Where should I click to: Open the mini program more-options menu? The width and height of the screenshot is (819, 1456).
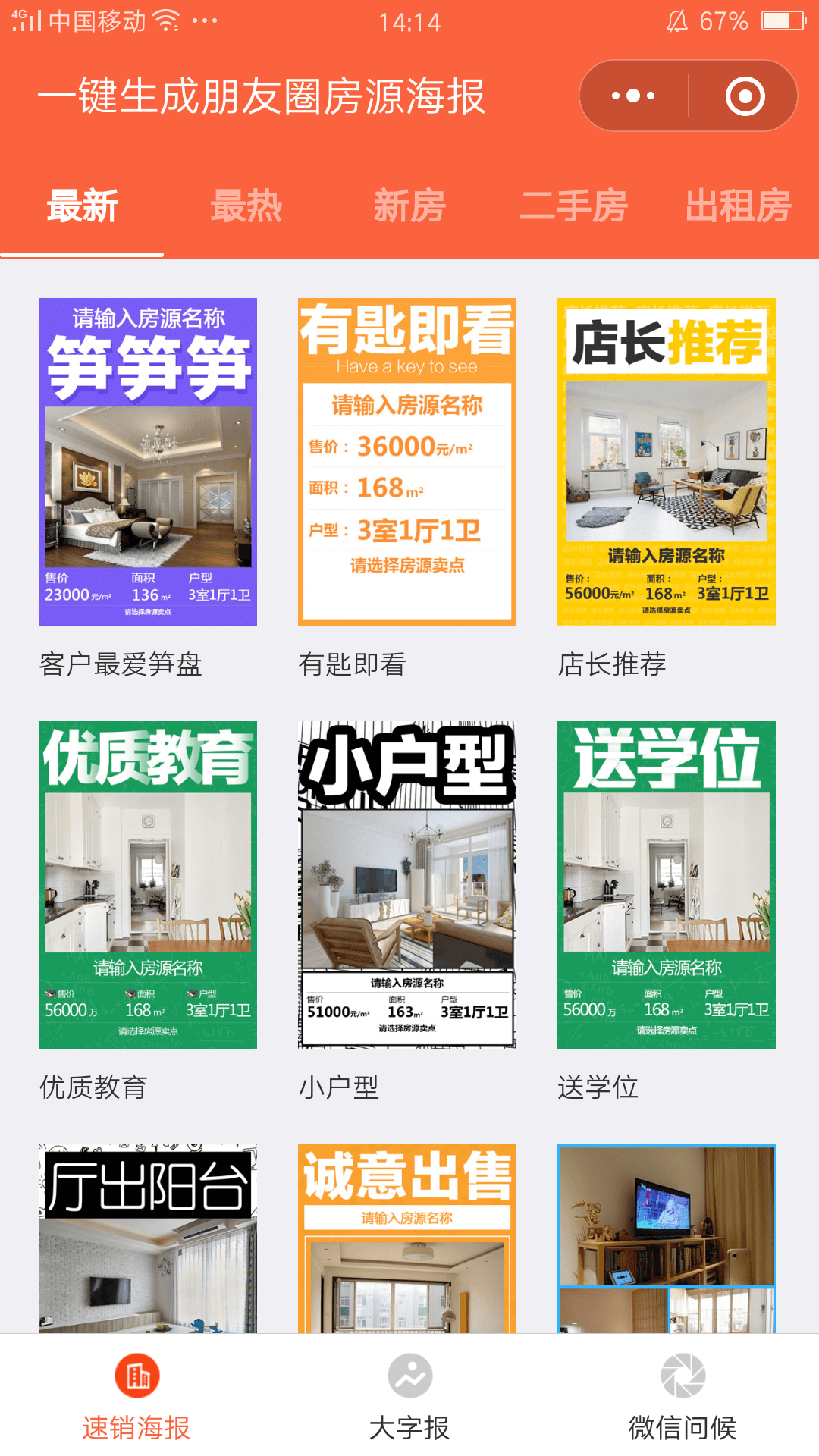(633, 96)
